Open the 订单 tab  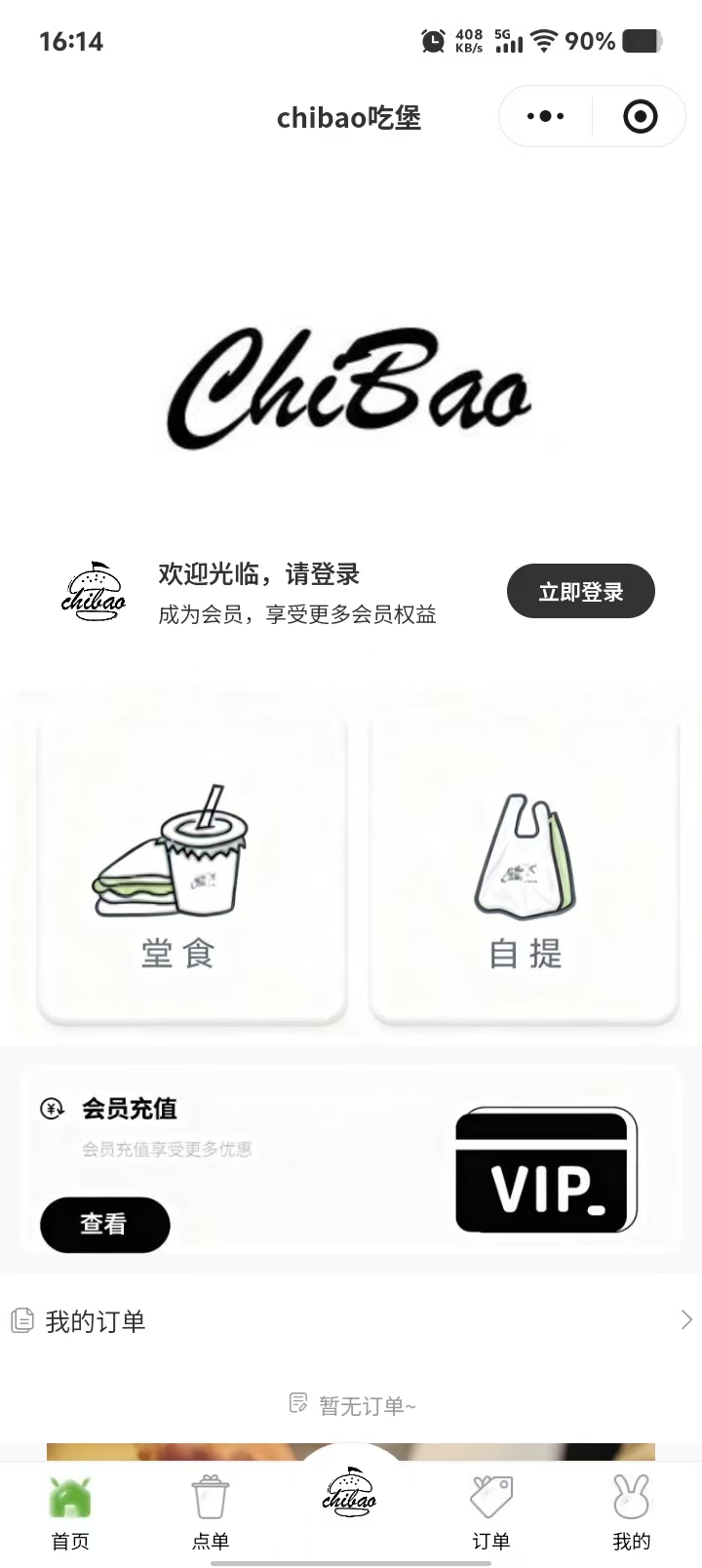click(491, 1511)
